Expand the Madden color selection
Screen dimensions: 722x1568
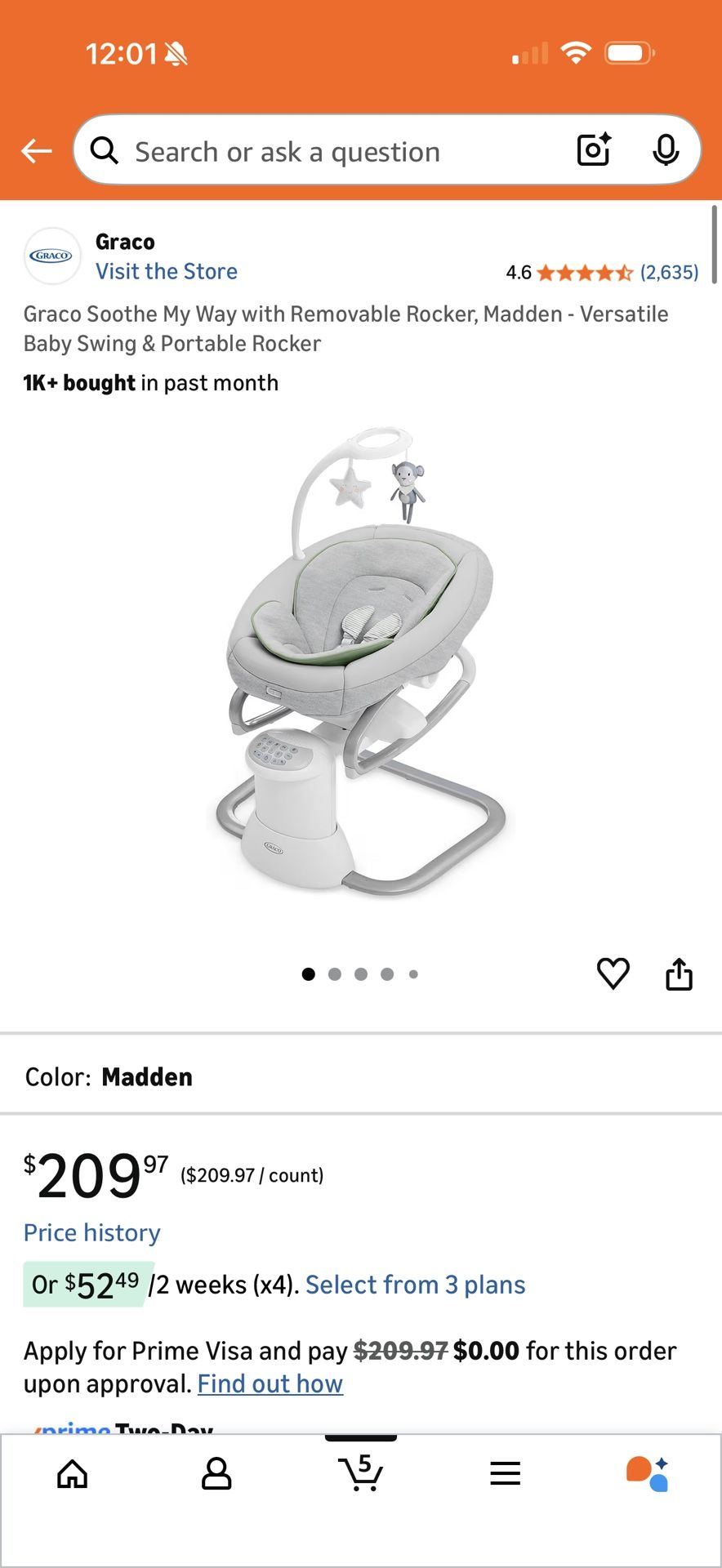point(147,1076)
